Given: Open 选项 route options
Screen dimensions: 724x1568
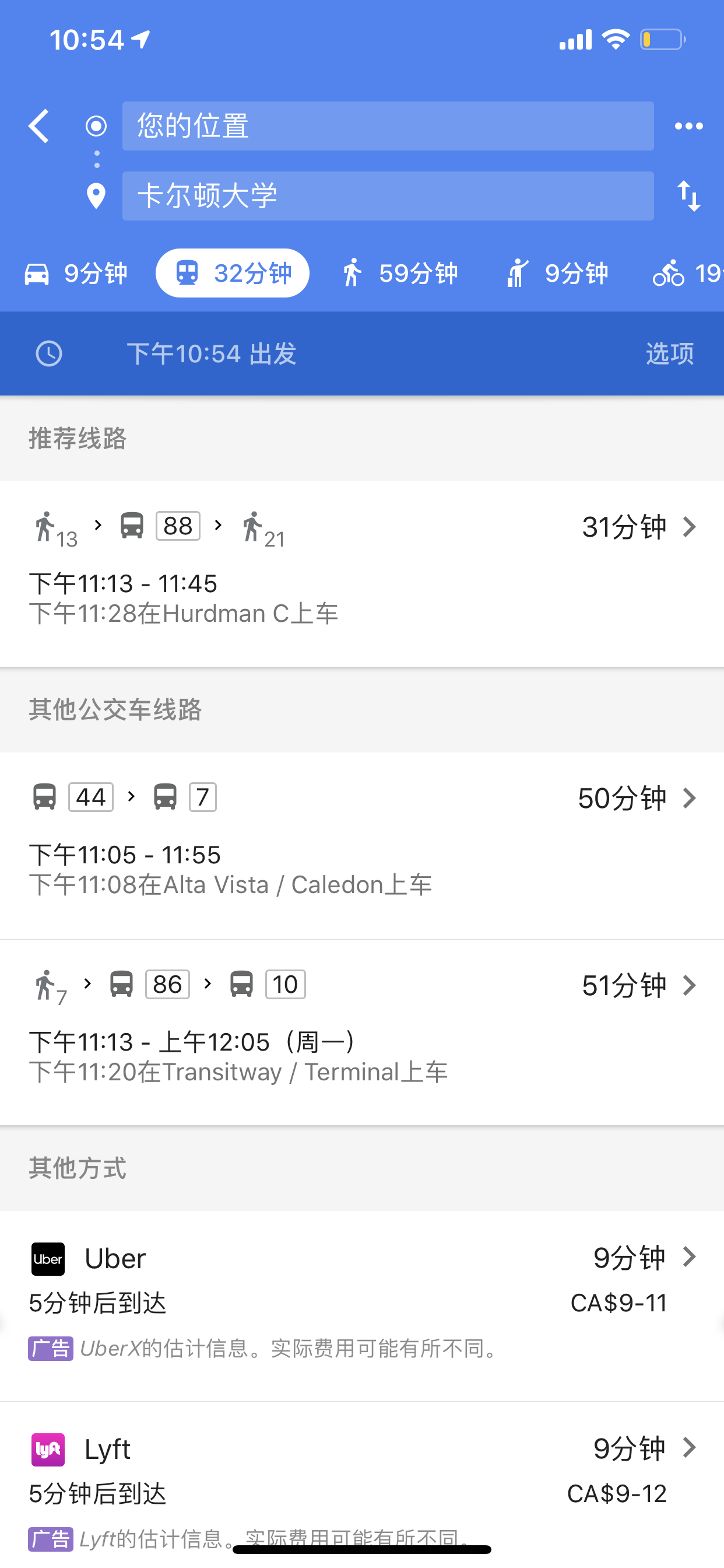Looking at the screenshot, I should [669, 353].
